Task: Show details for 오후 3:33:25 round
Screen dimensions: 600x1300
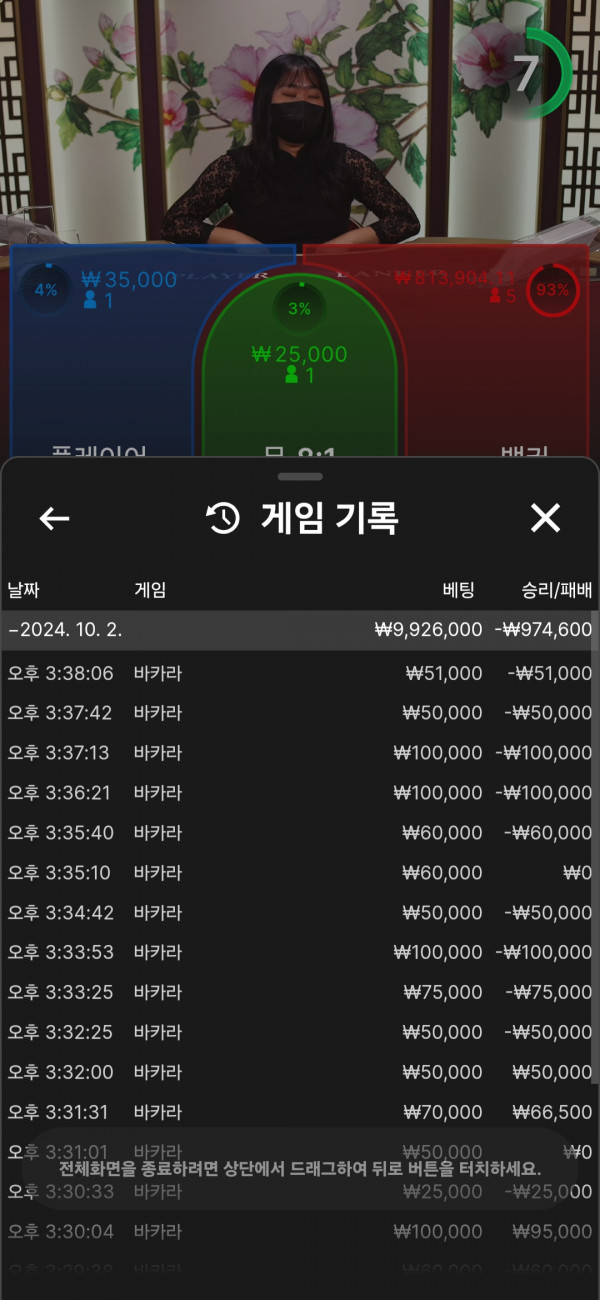Action: point(300,992)
